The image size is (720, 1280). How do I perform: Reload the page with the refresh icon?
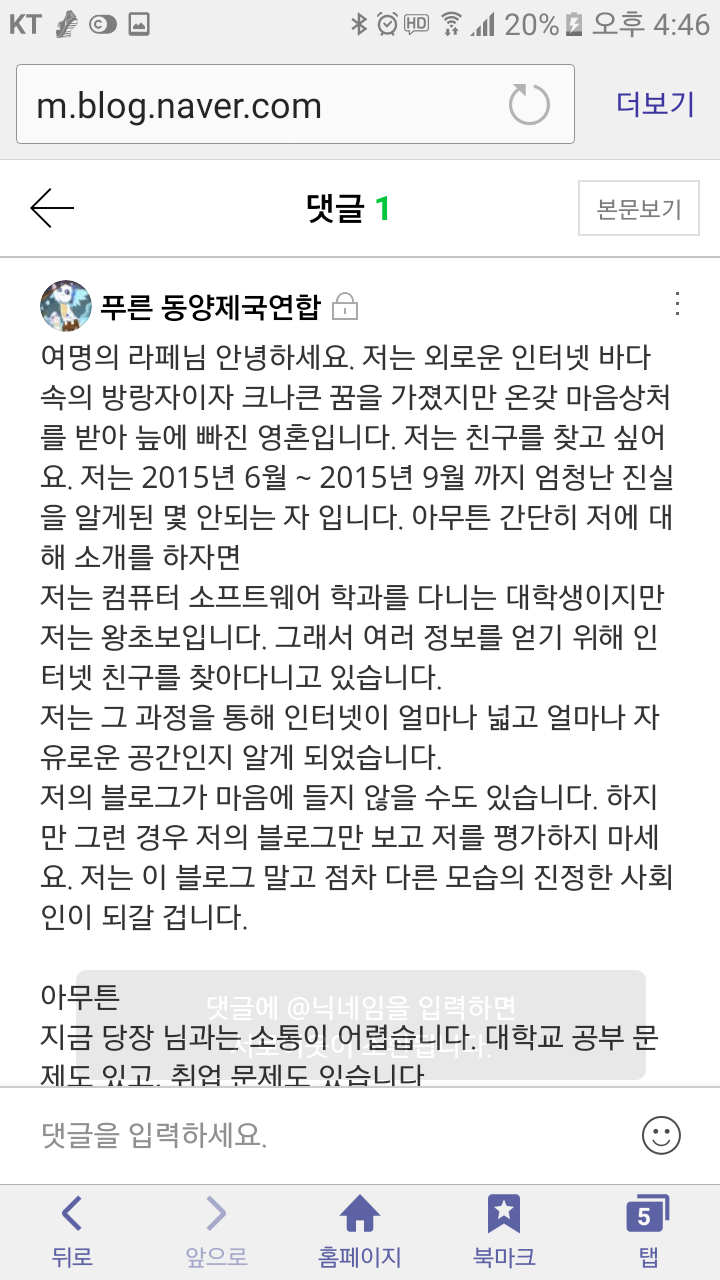coord(529,105)
